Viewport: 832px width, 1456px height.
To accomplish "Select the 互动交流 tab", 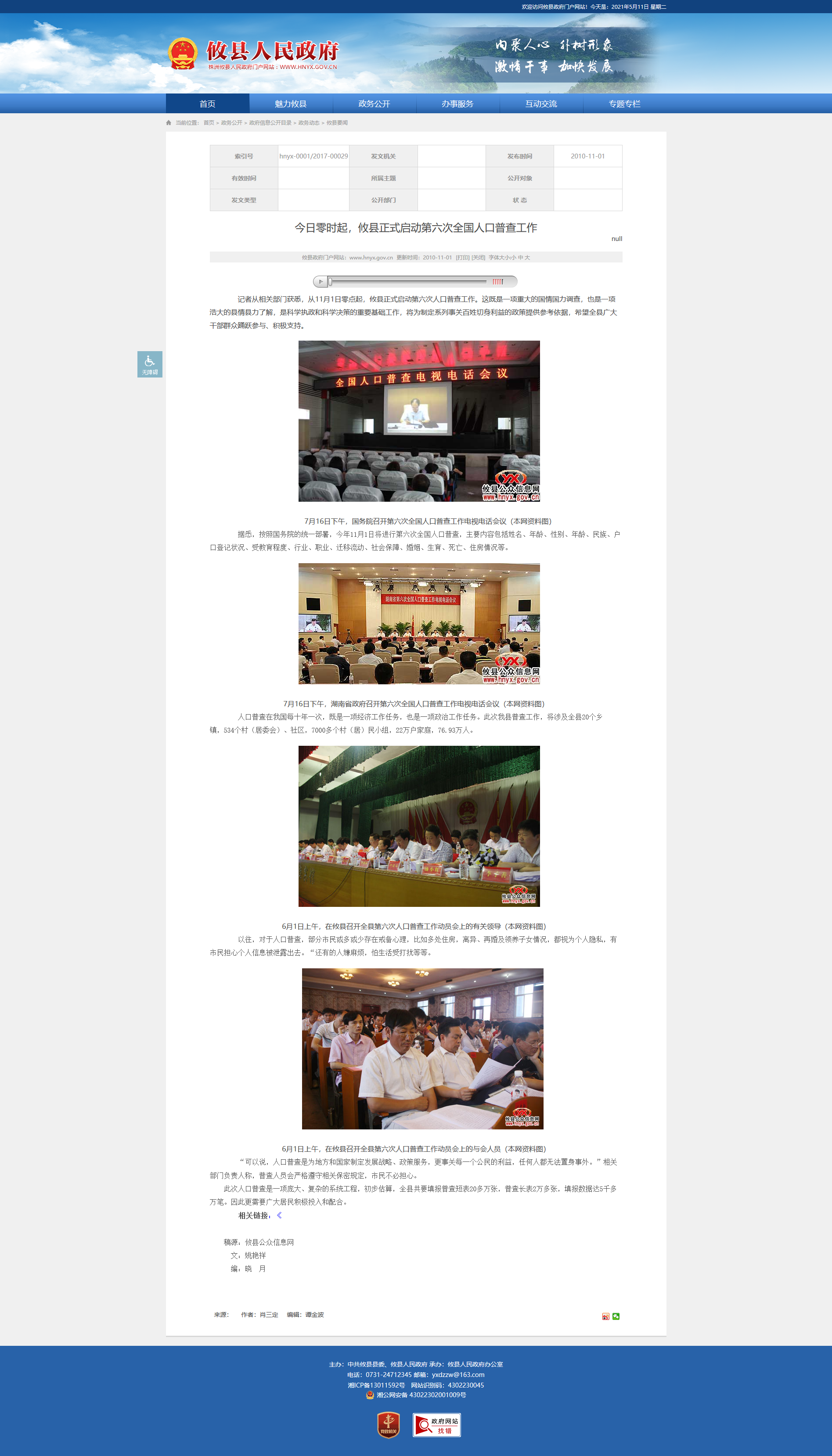I will (x=541, y=104).
